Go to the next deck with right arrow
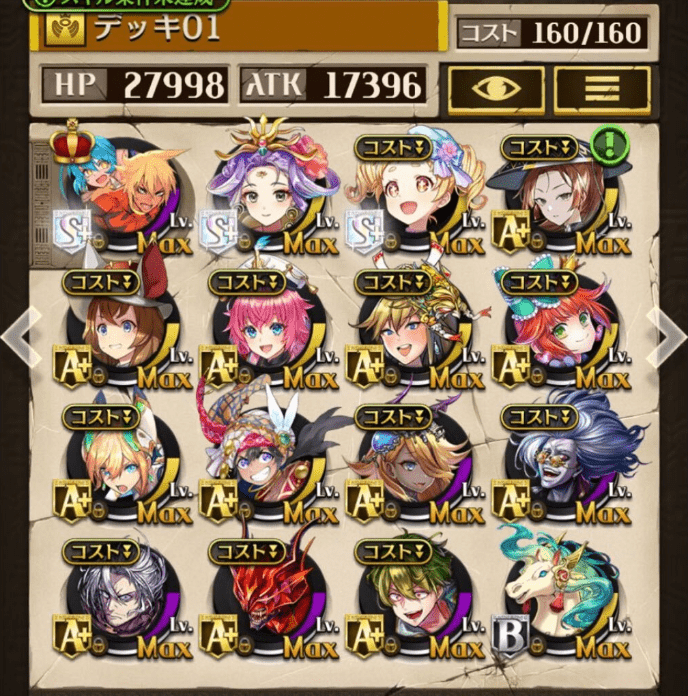 point(668,336)
